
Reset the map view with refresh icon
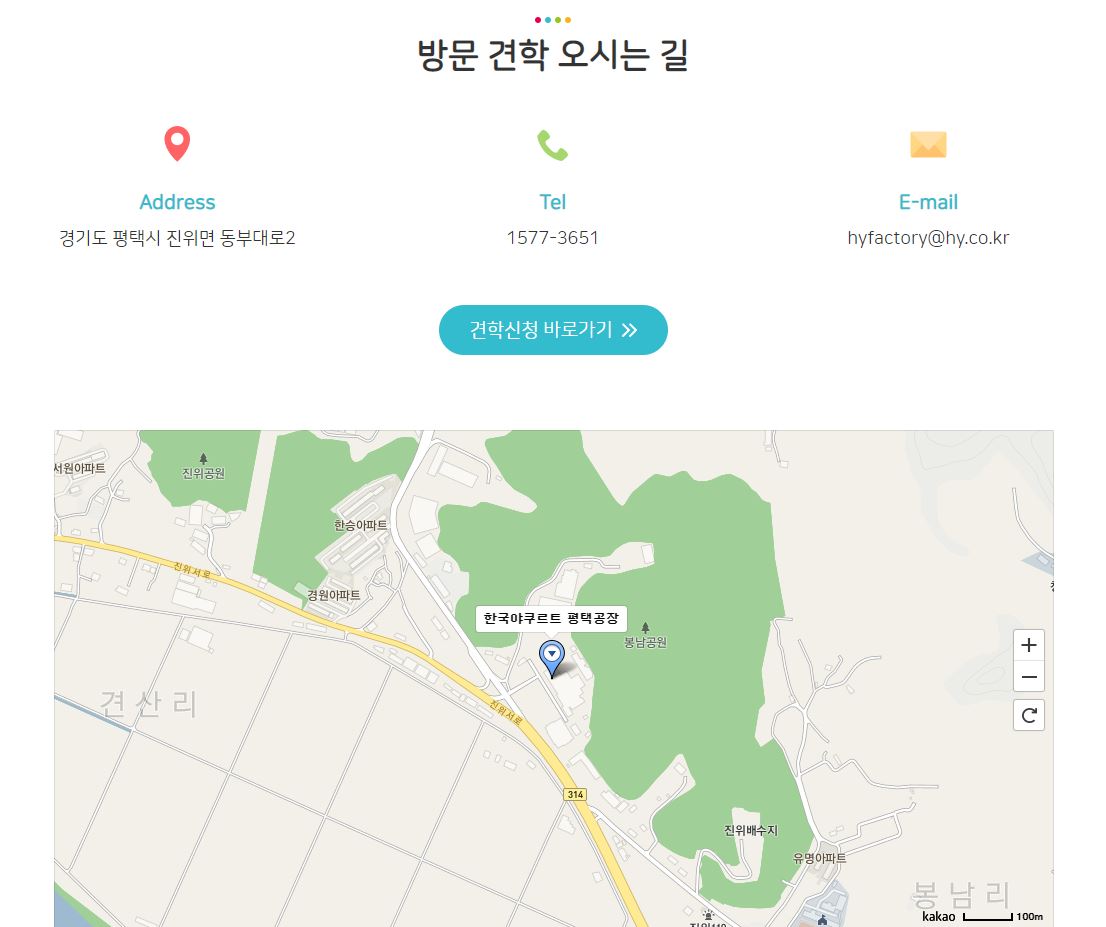point(1029,715)
